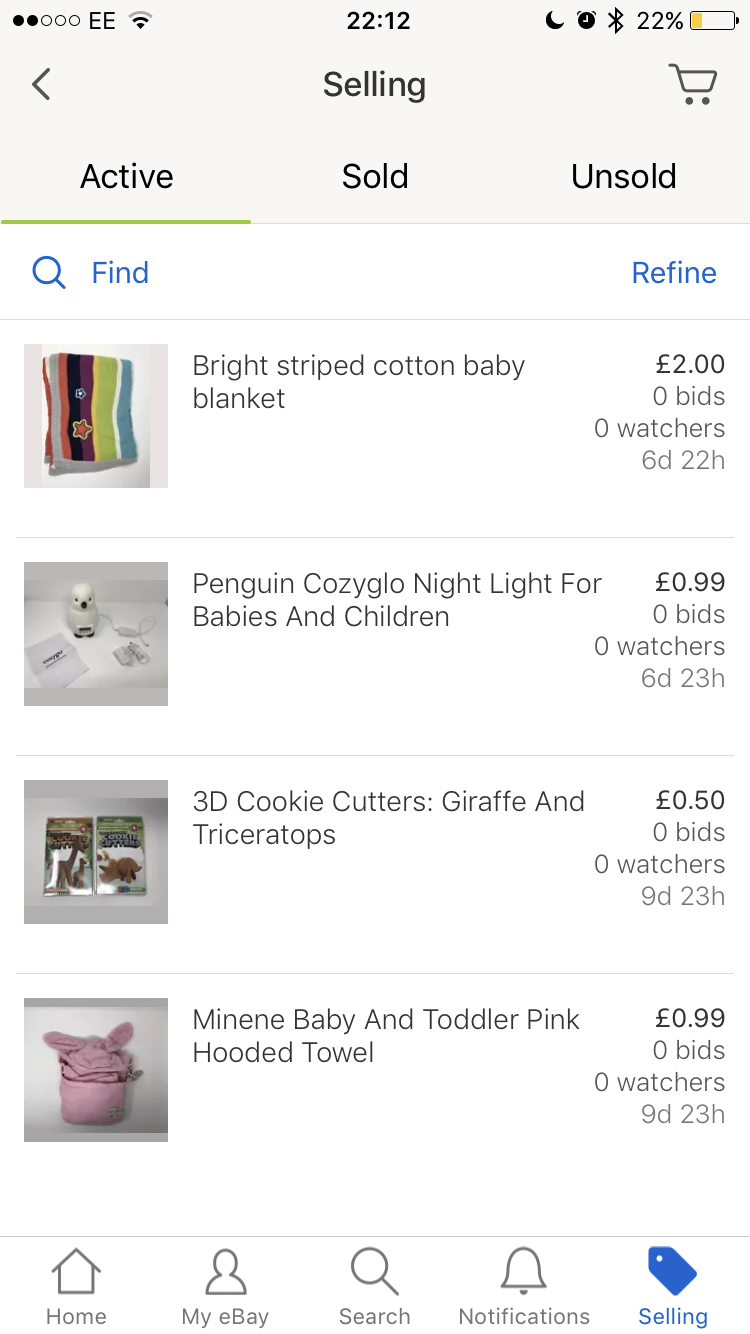Open the striped baby blanket listing

(x=358, y=382)
